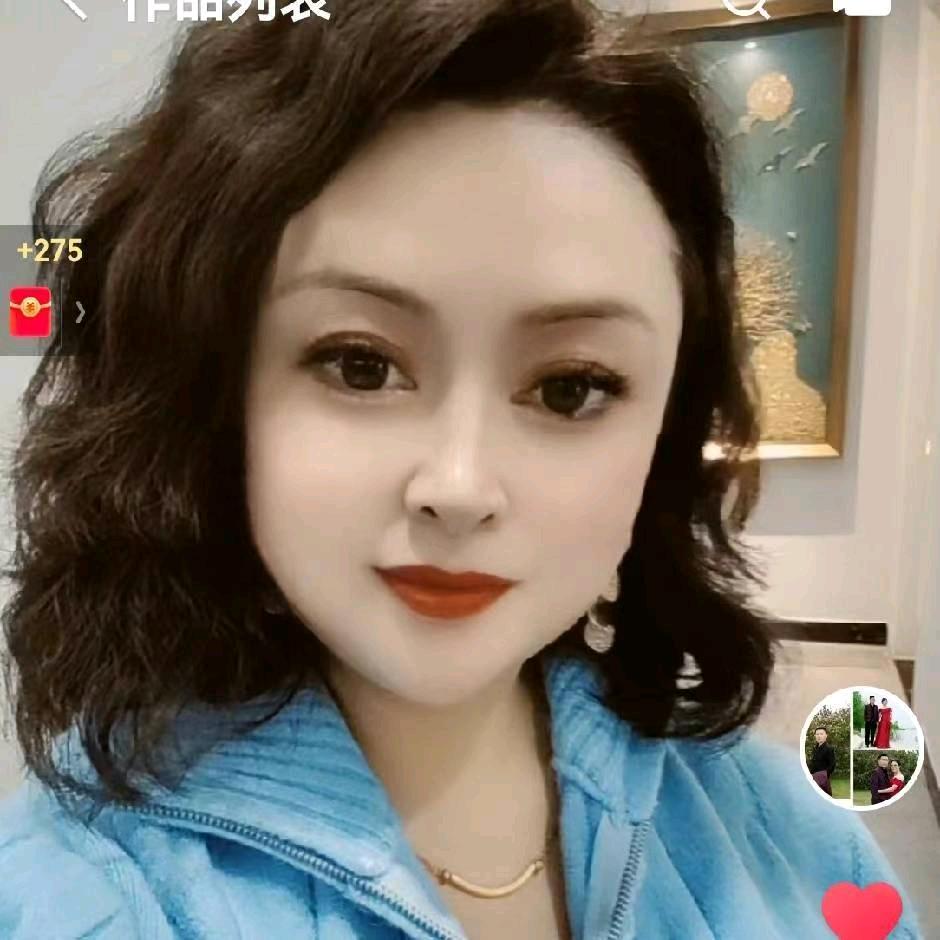Open the search magnifier icon
Viewport: 940px width, 940px height.
pyautogui.click(x=747, y=6)
